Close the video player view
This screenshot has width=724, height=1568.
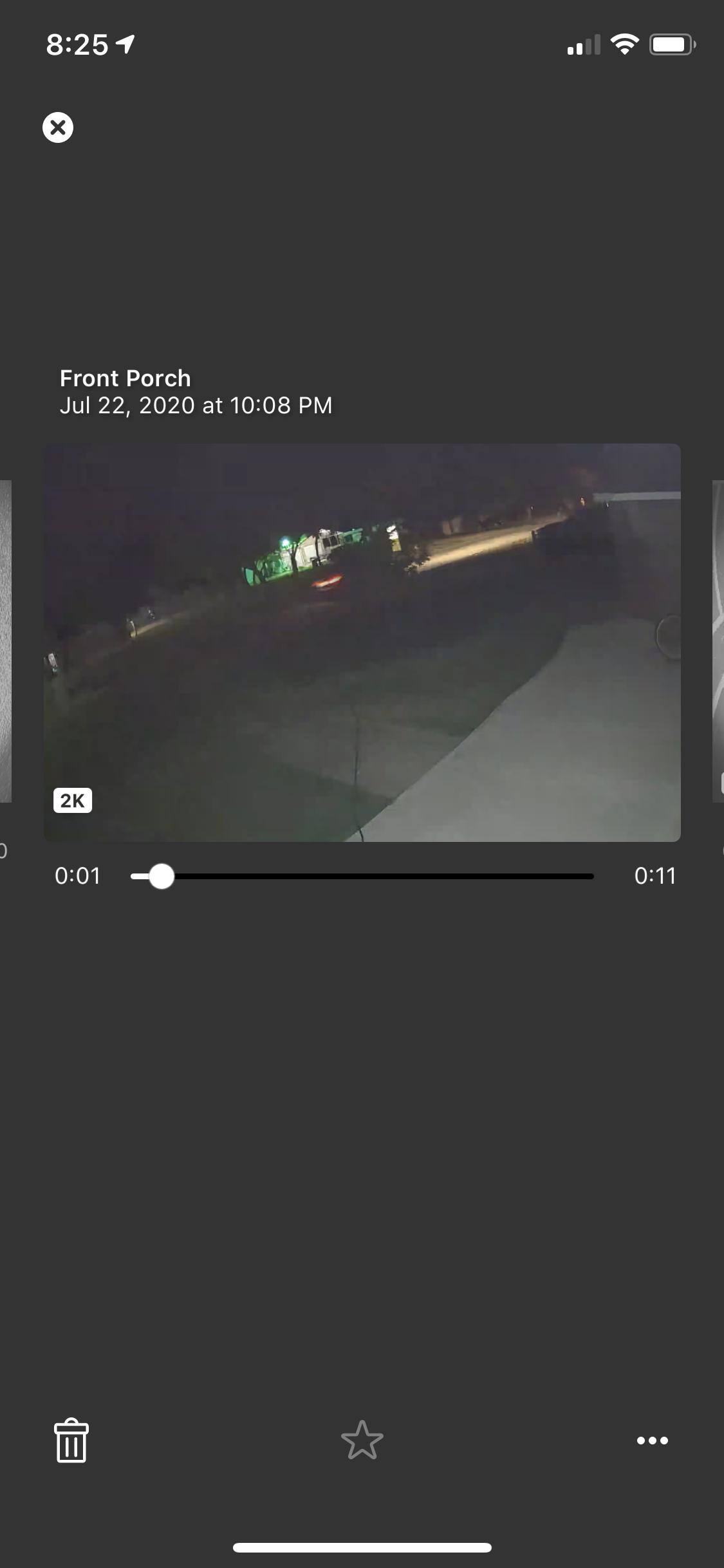(x=58, y=127)
